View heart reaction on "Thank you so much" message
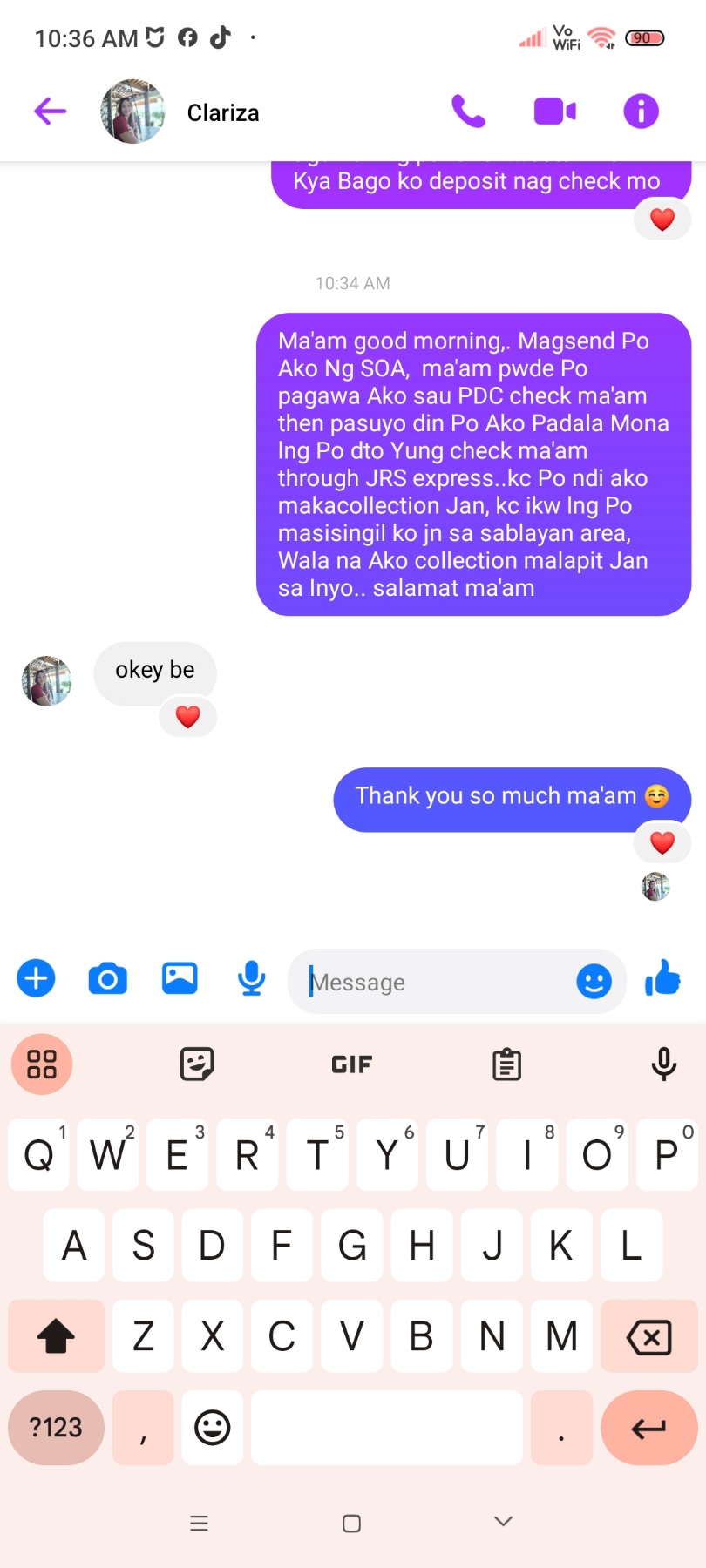 click(662, 842)
